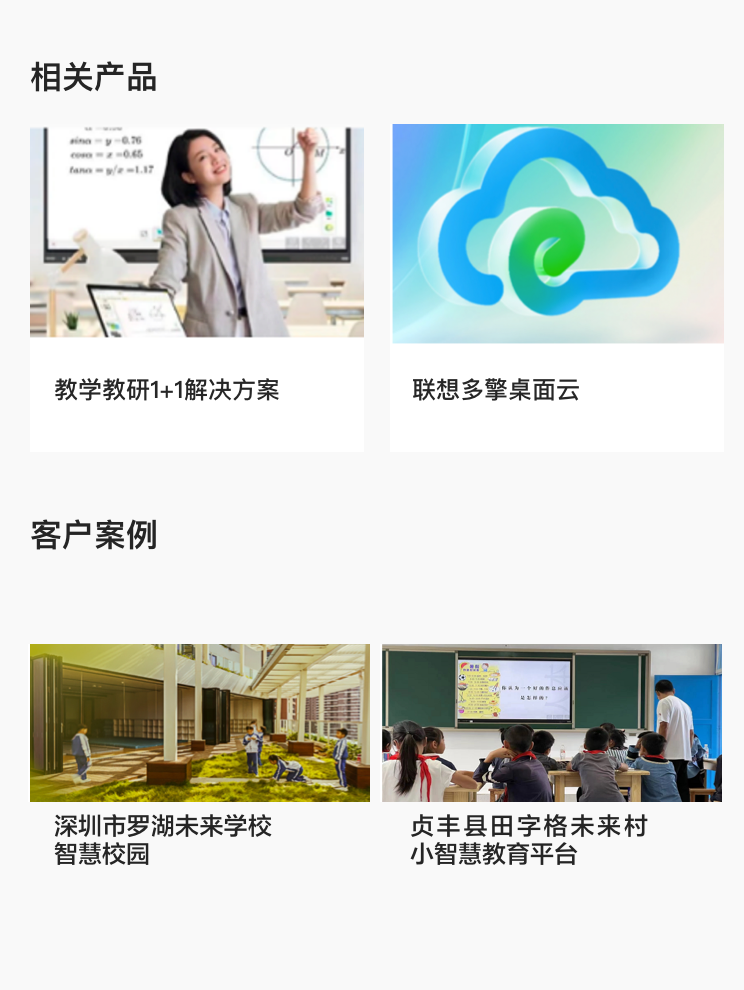This screenshot has height=990, width=744.
Task: Open the 教学教研1+1解决方案 product card
Action: [197, 288]
